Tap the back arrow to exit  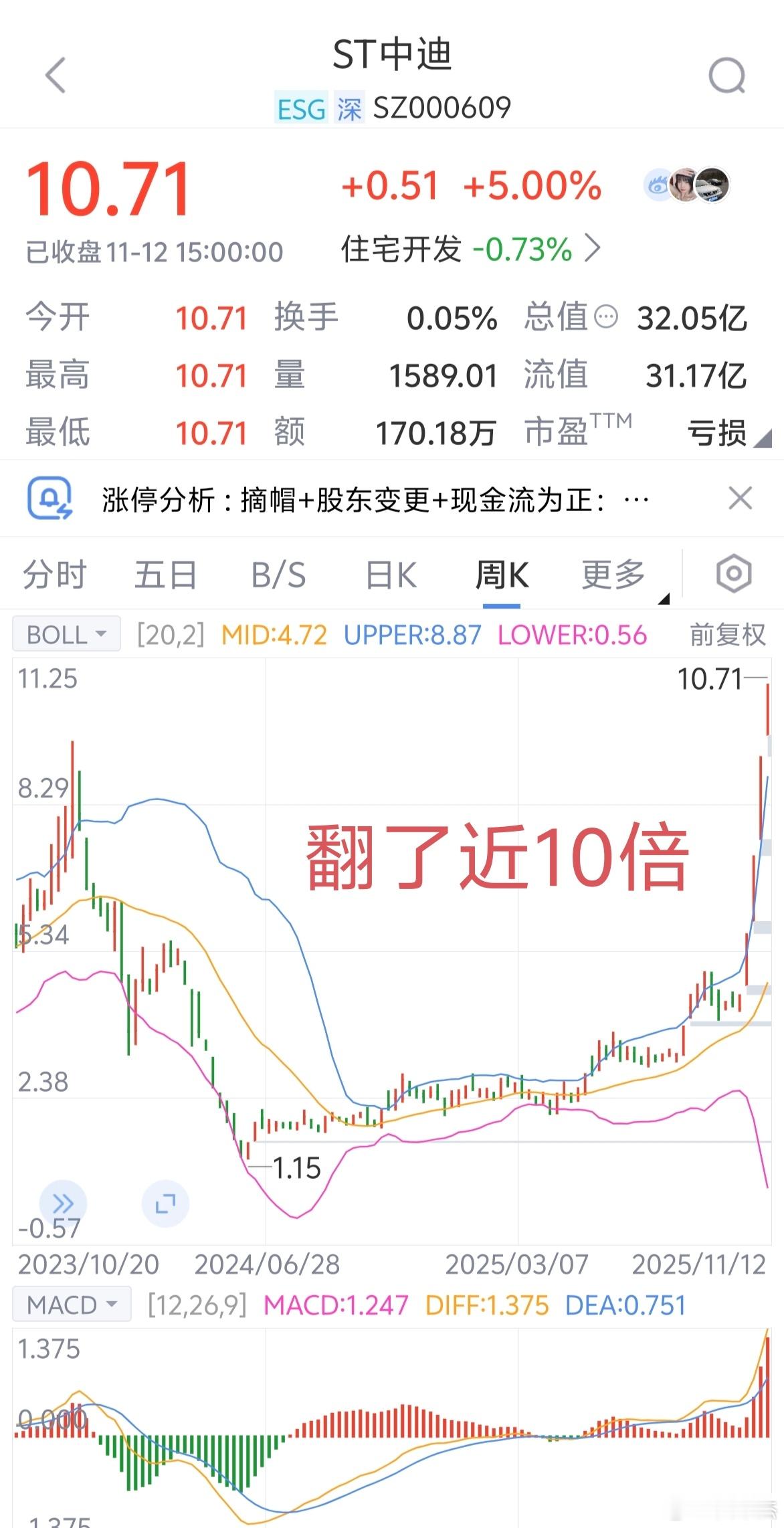(56, 75)
